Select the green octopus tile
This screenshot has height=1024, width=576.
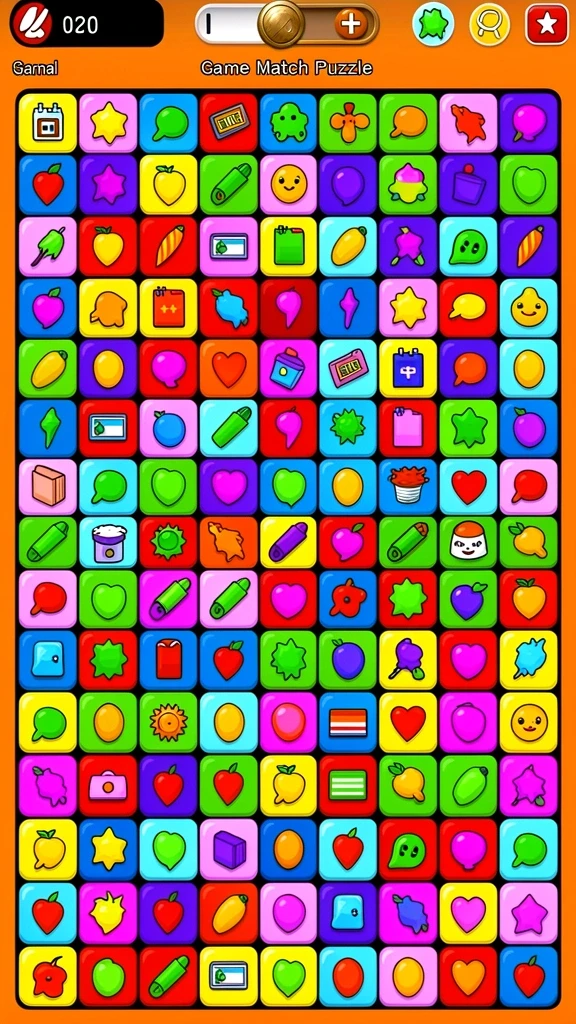click(288, 122)
